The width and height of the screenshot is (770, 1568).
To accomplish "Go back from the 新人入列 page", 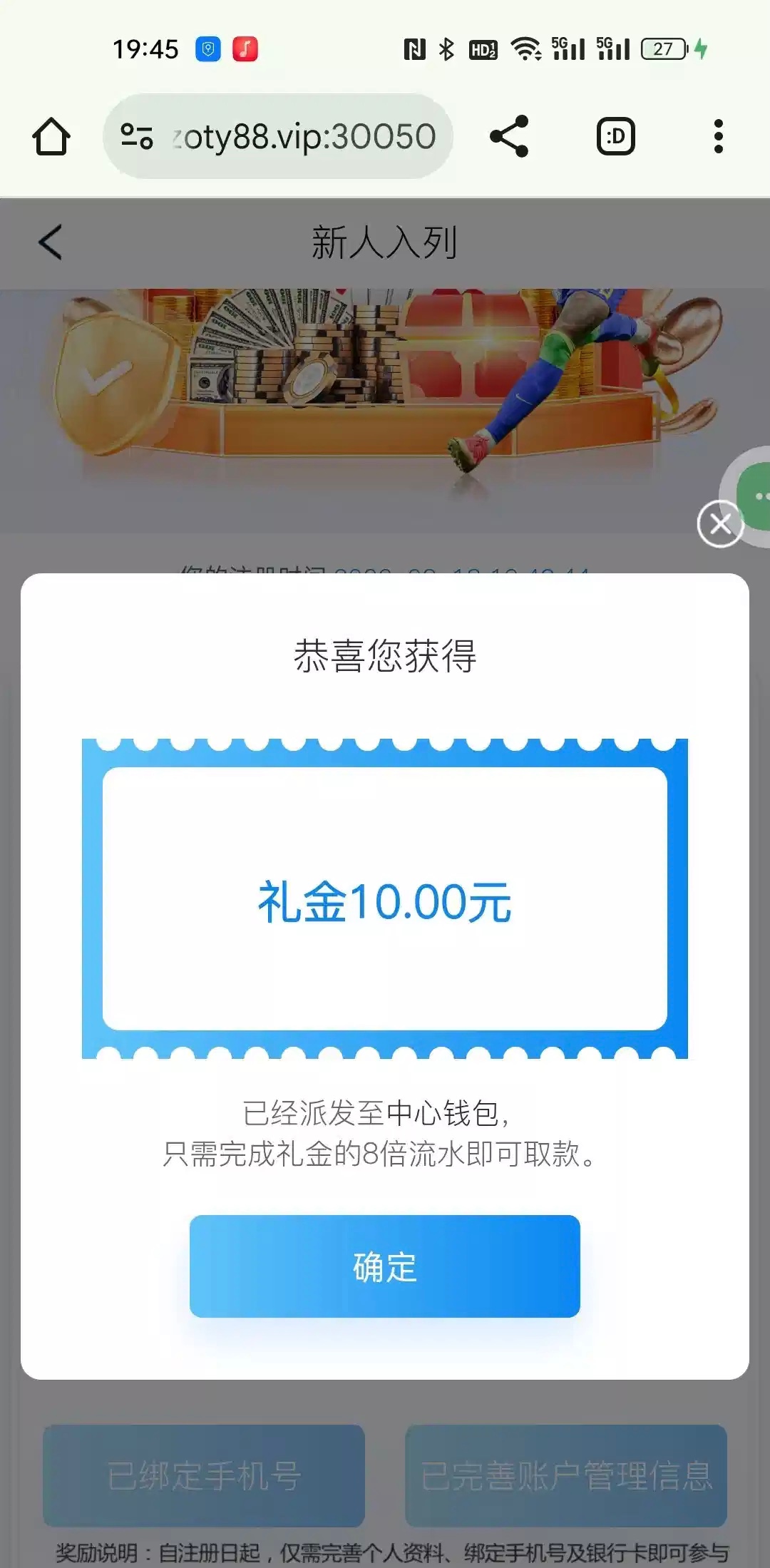I will [x=50, y=242].
